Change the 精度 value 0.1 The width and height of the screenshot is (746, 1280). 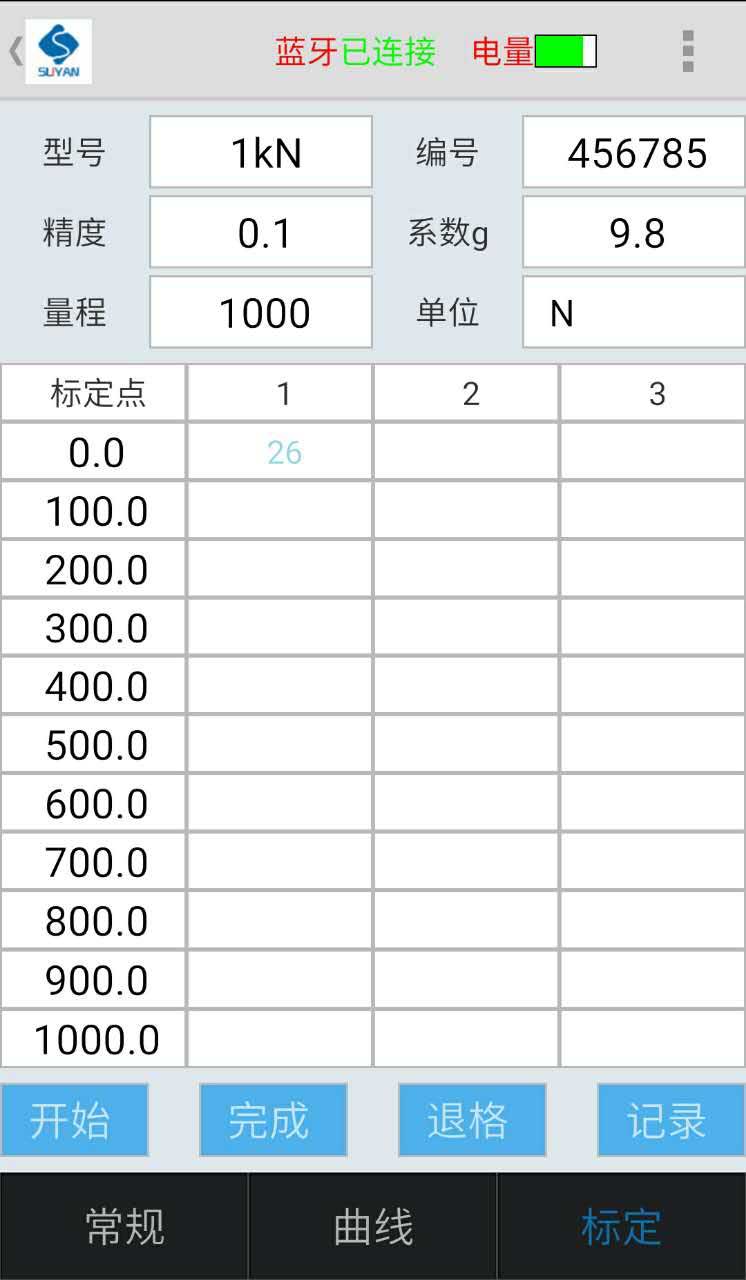tap(261, 232)
